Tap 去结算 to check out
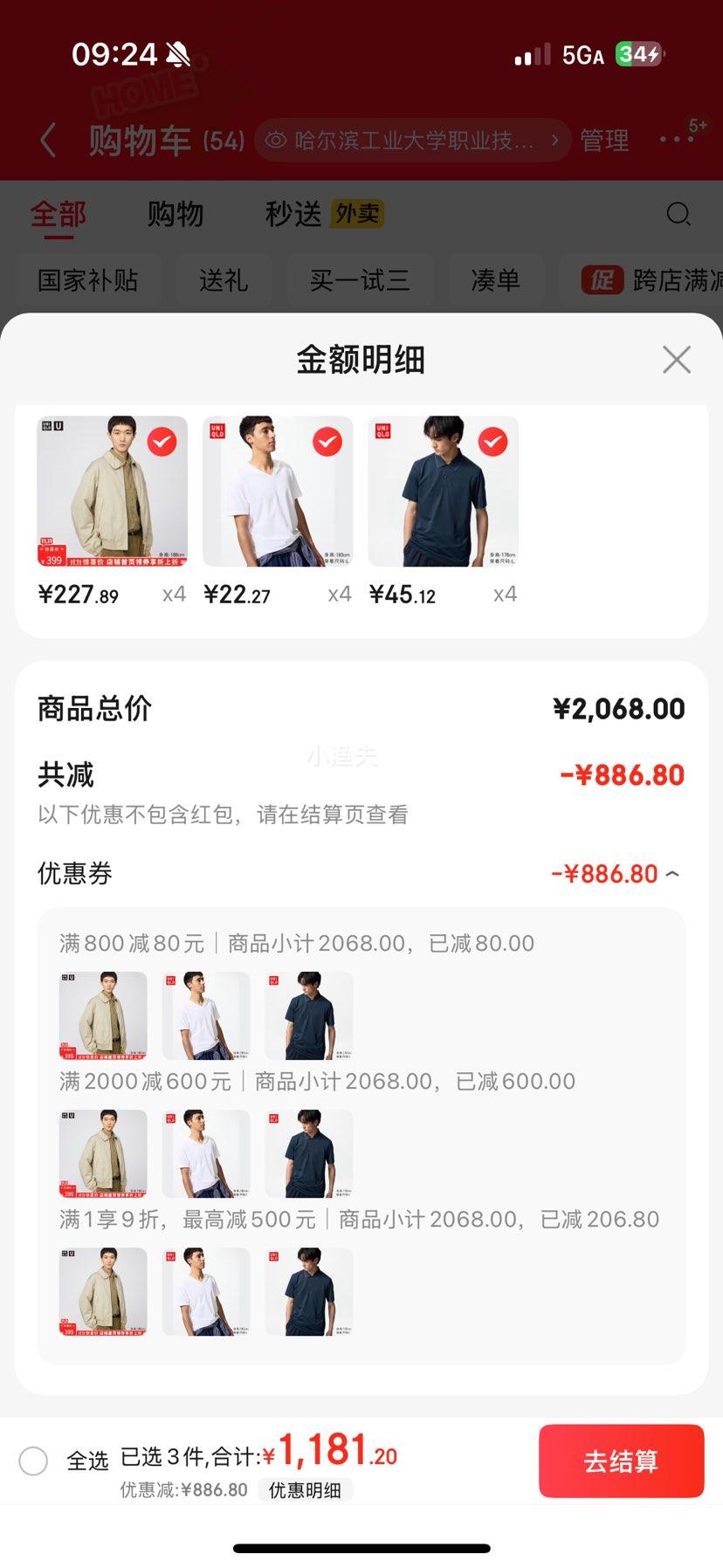The image size is (723, 1568). [x=621, y=1461]
